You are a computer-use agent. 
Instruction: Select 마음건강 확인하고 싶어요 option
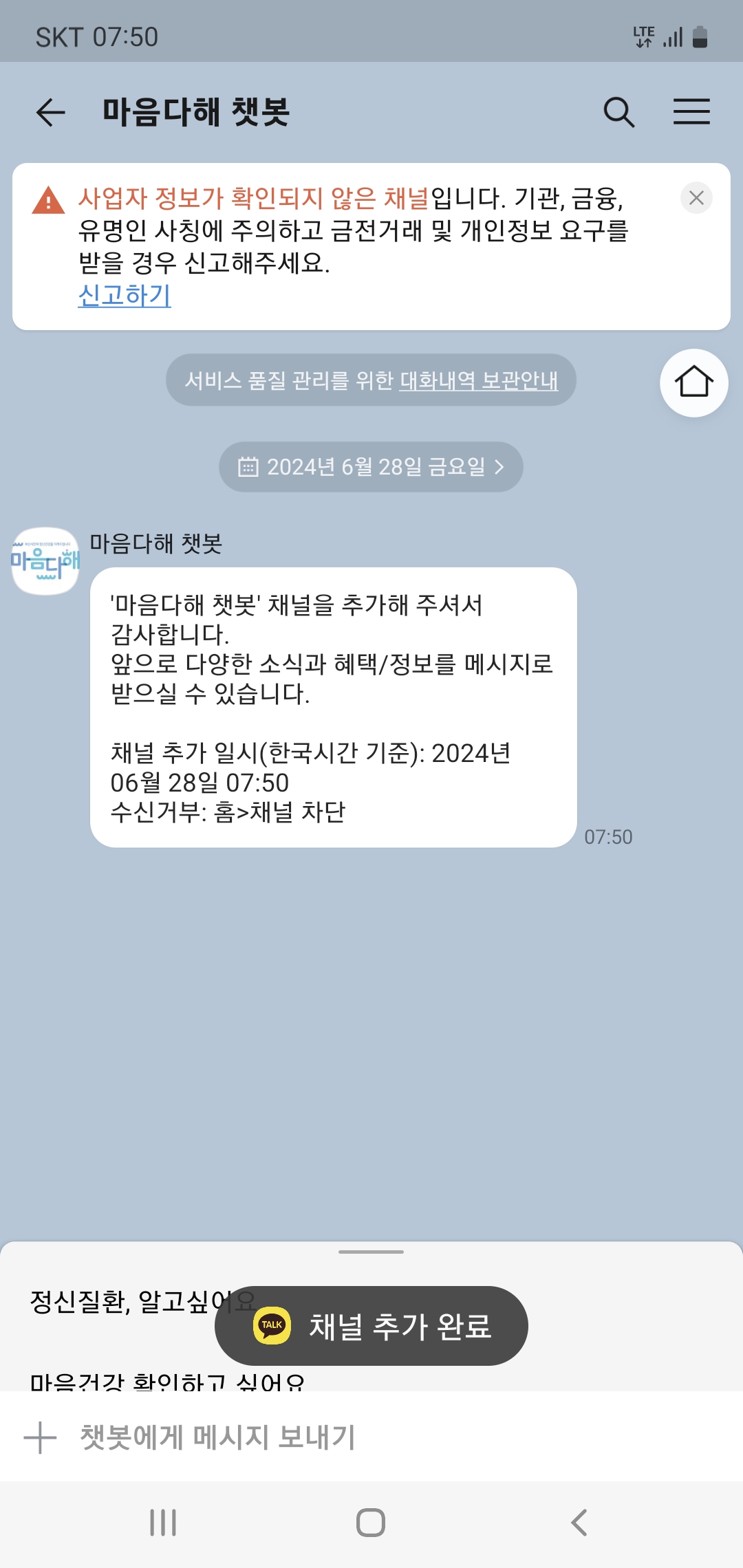click(x=167, y=1381)
